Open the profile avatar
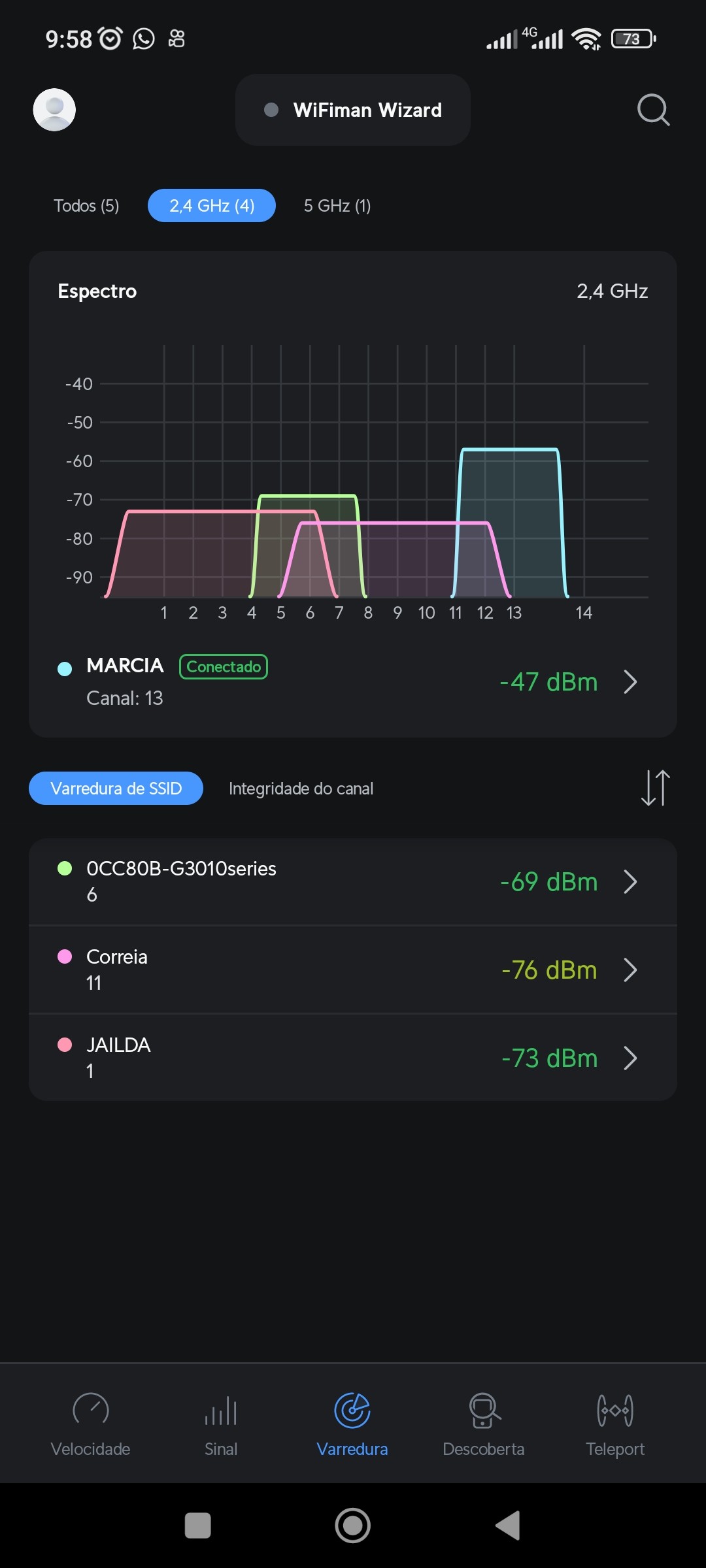This screenshot has height=1568, width=706. [54, 110]
